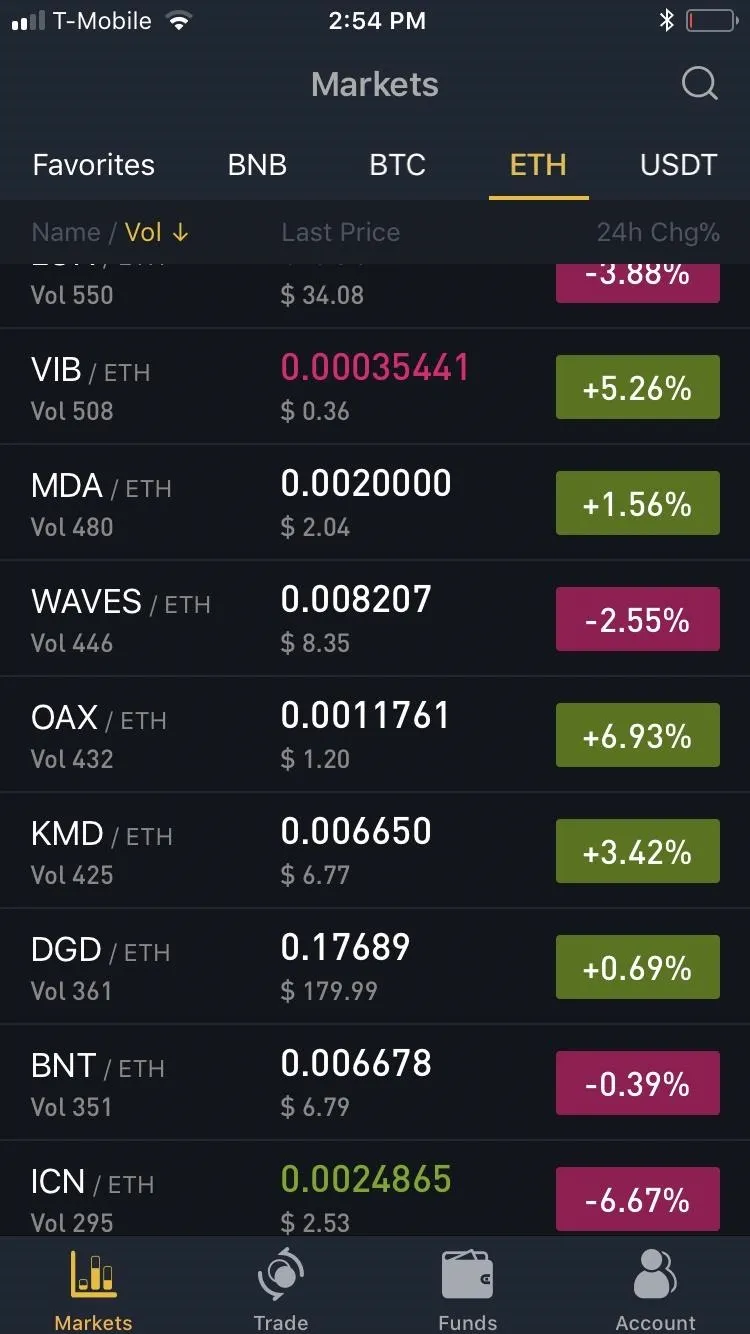Sort by 24h Chg% column
The height and width of the screenshot is (1334, 750).
658,232
